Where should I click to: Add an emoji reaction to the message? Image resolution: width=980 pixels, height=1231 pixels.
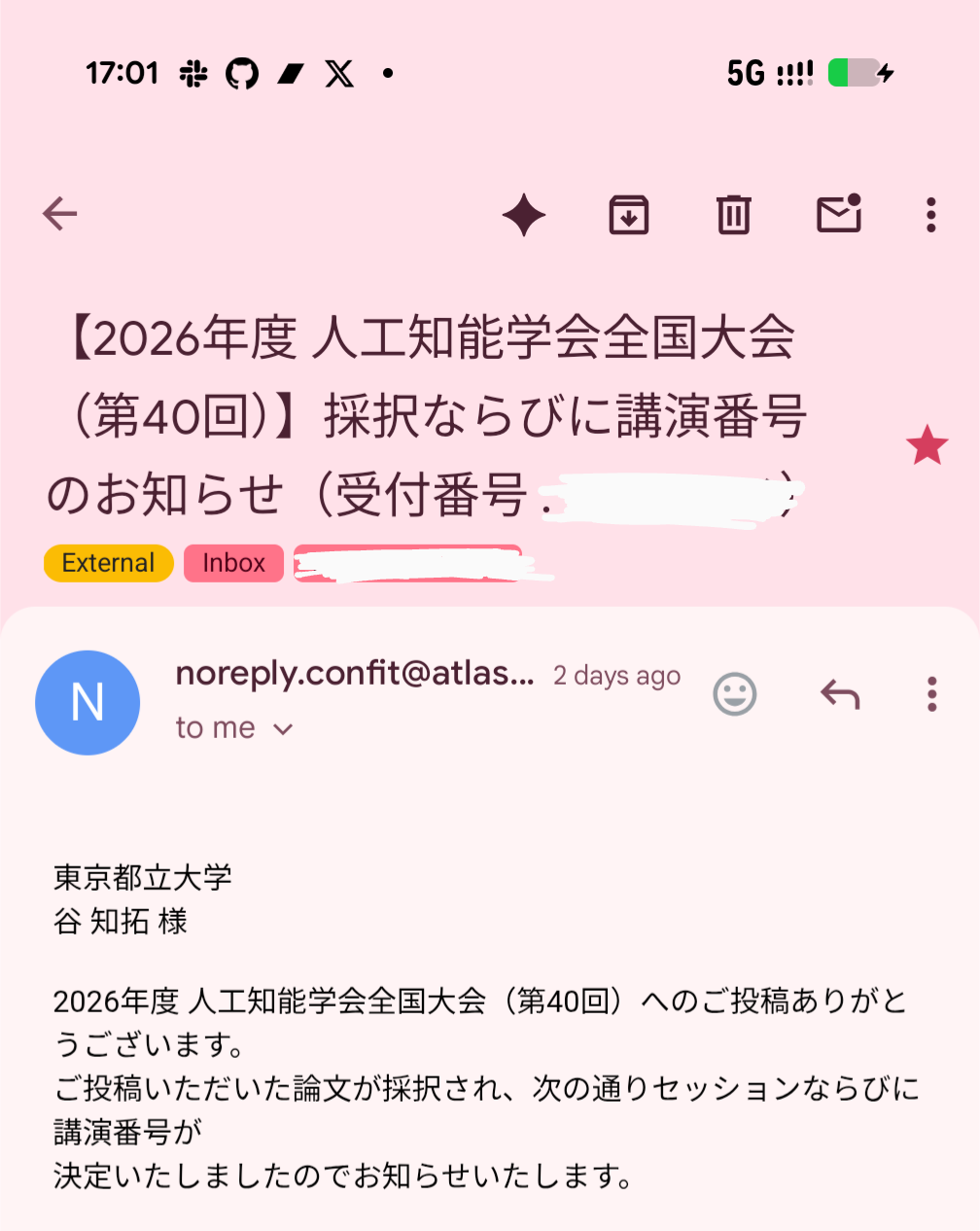pyautogui.click(x=735, y=694)
